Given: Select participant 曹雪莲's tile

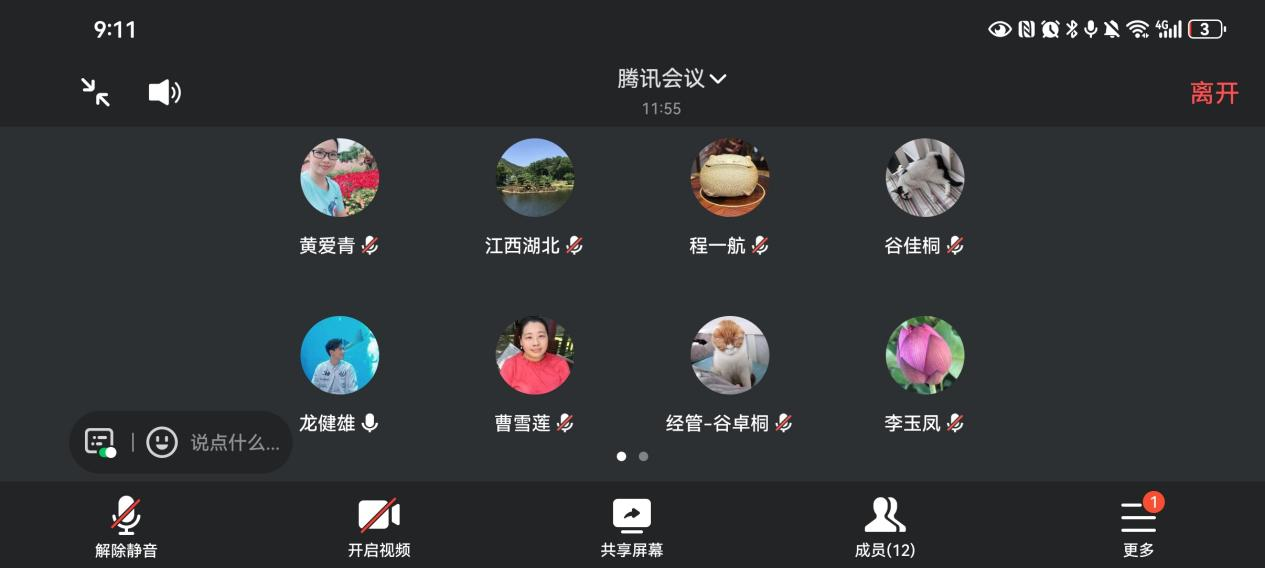Looking at the screenshot, I should coord(535,356).
